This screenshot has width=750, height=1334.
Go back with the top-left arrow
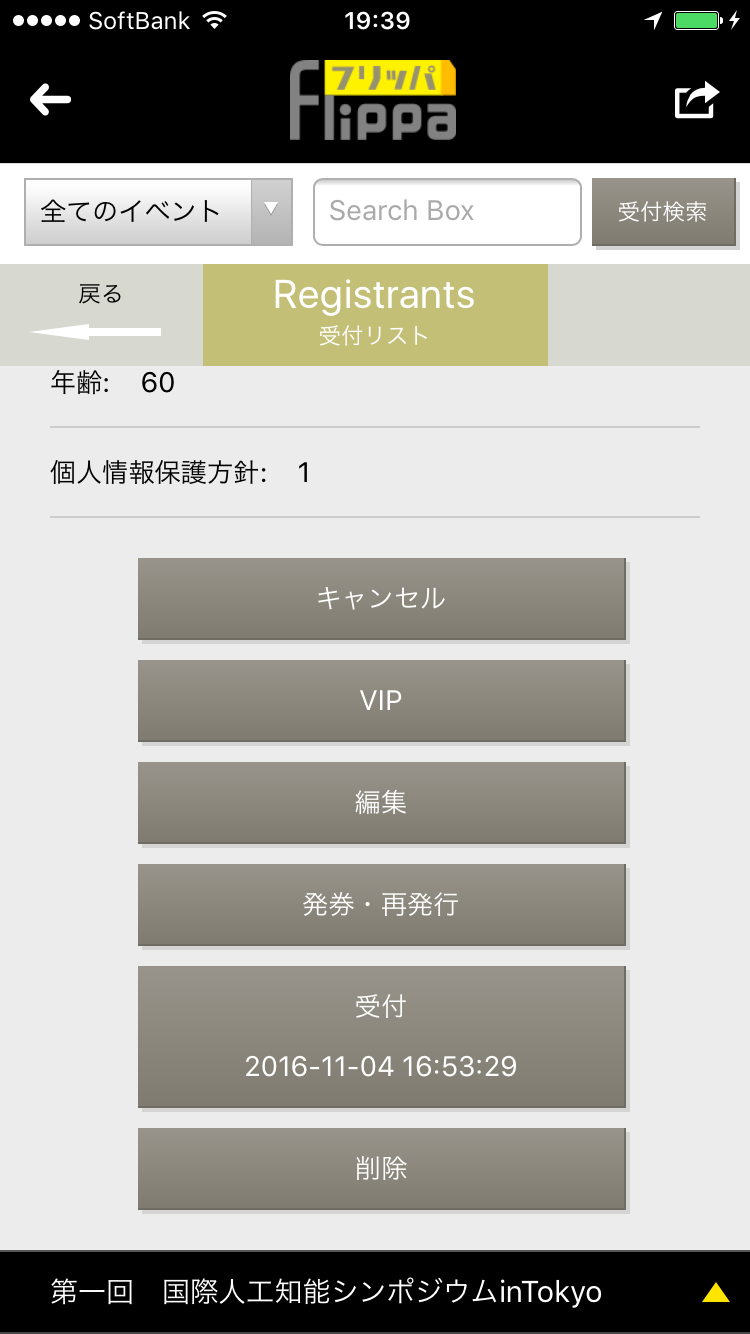(50, 99)
